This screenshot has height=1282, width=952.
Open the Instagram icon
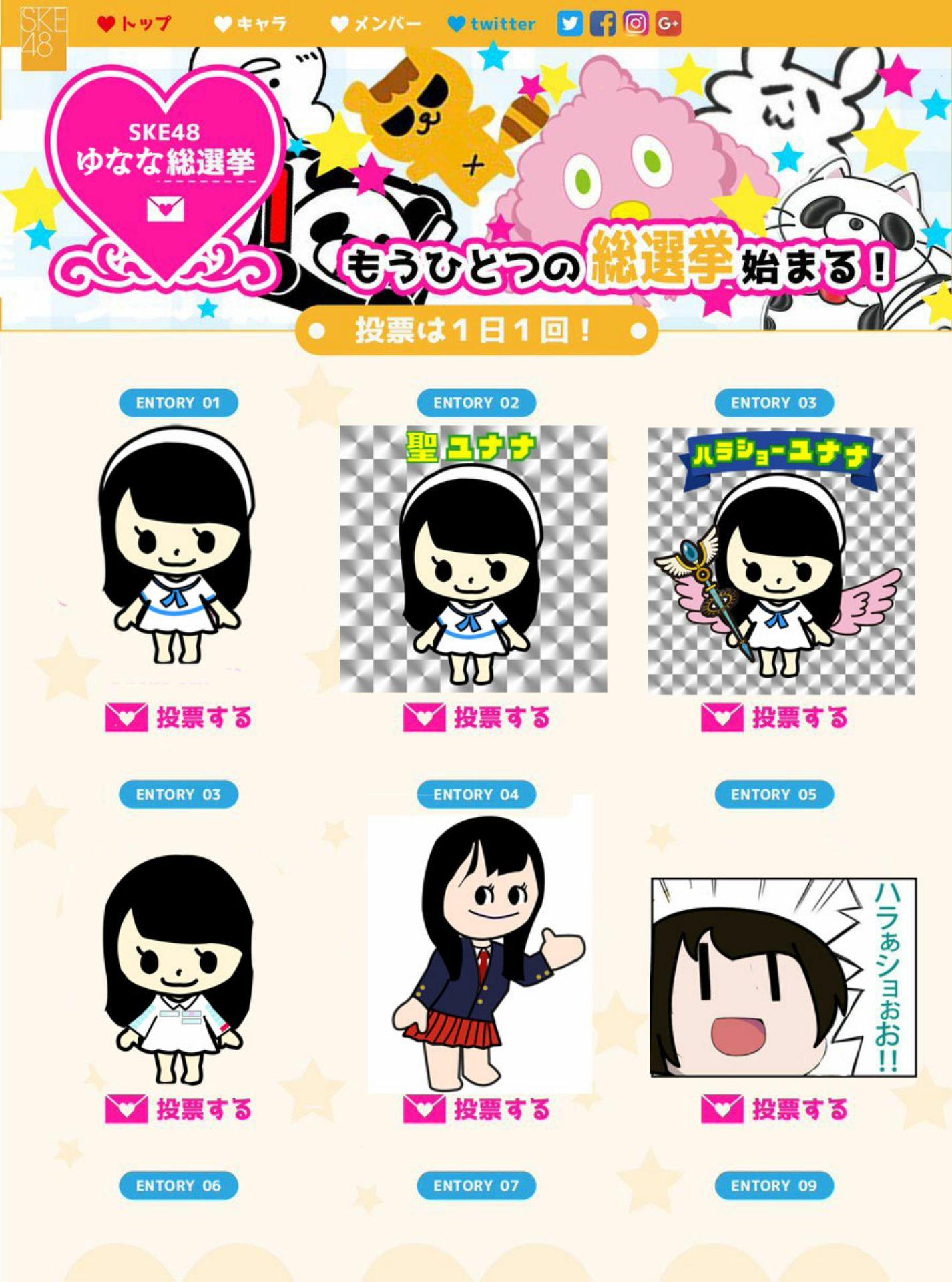(636, 24)
